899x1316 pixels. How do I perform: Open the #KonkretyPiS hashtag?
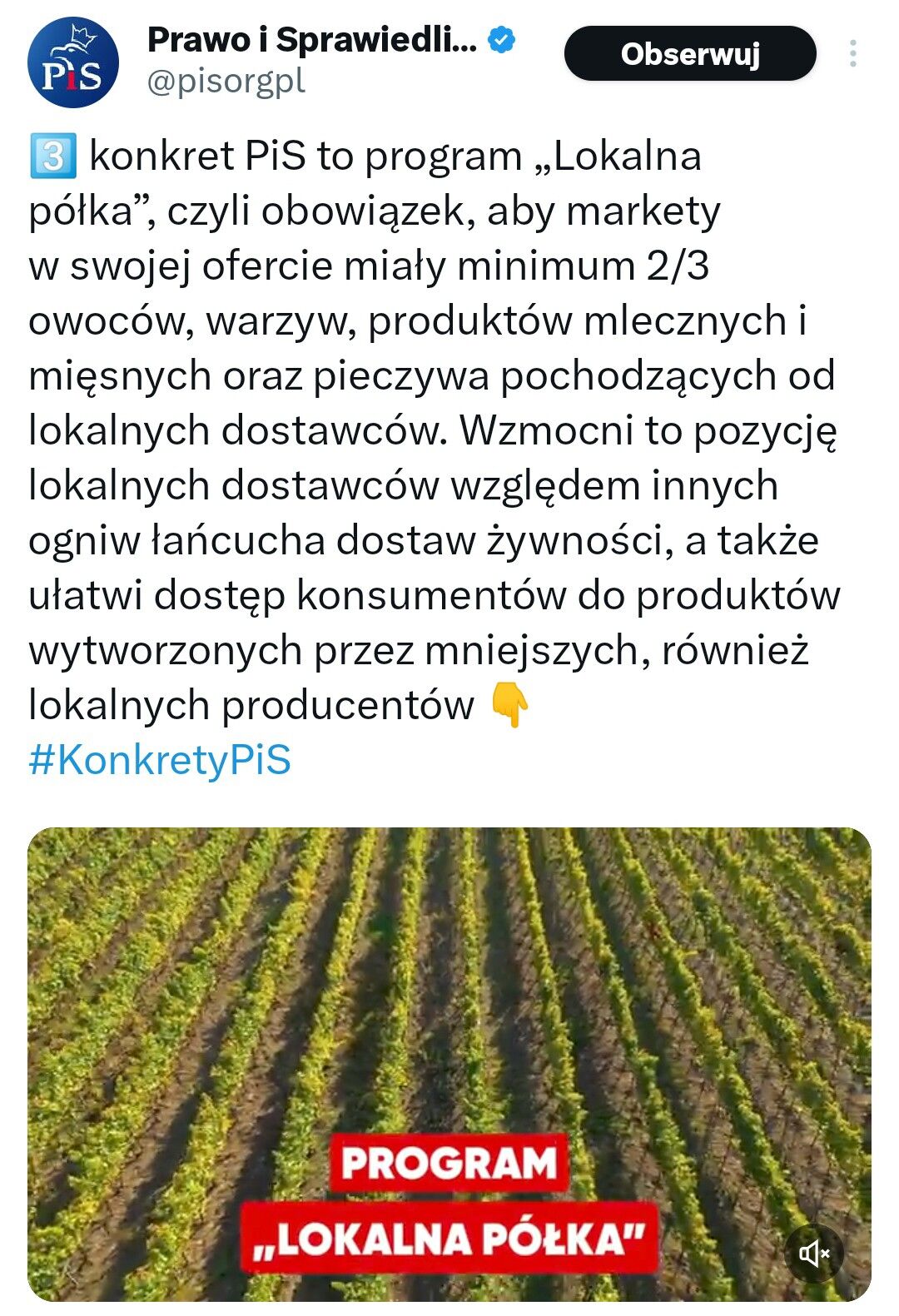coord(160,760)
